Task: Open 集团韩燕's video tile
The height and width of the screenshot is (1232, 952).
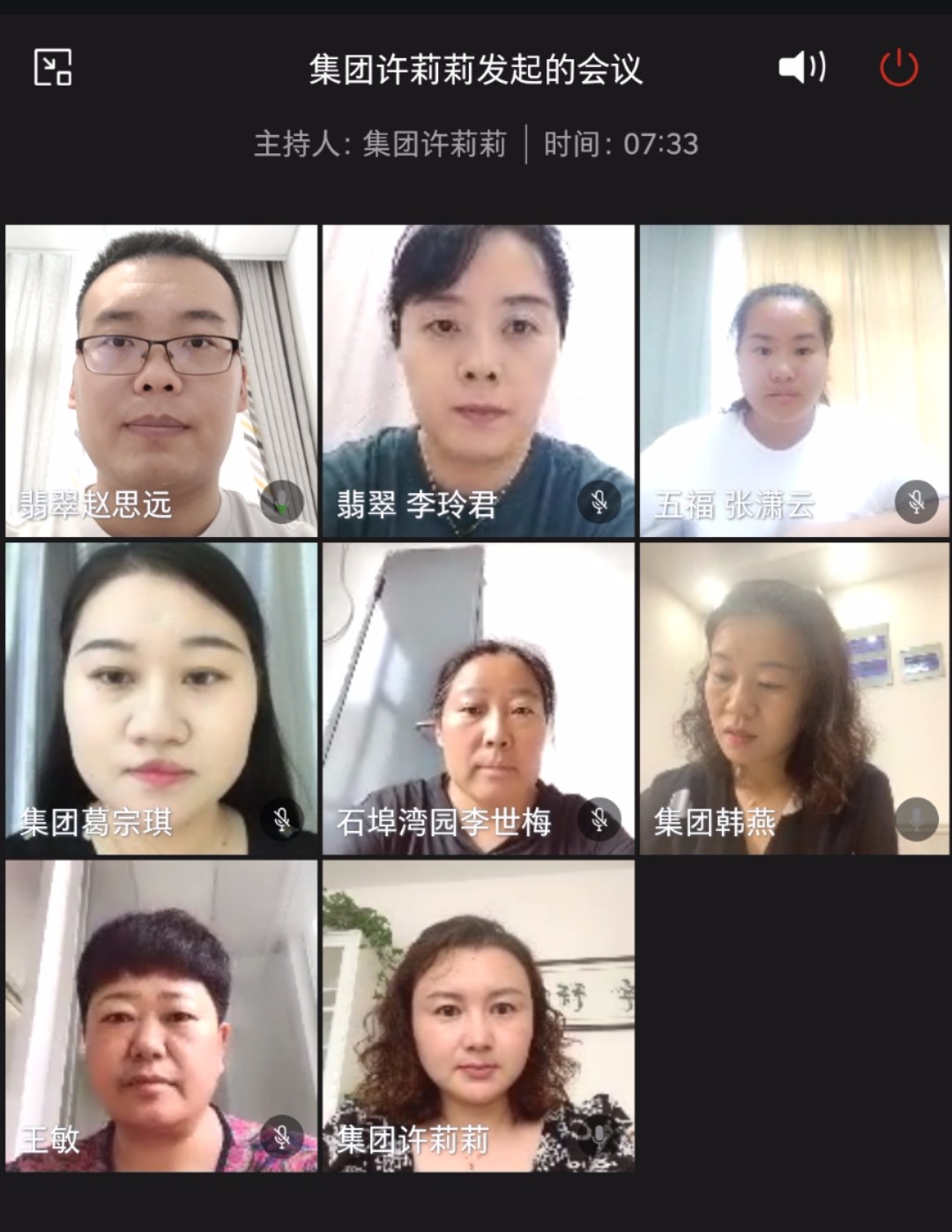Action: click(x=794, y=698)
